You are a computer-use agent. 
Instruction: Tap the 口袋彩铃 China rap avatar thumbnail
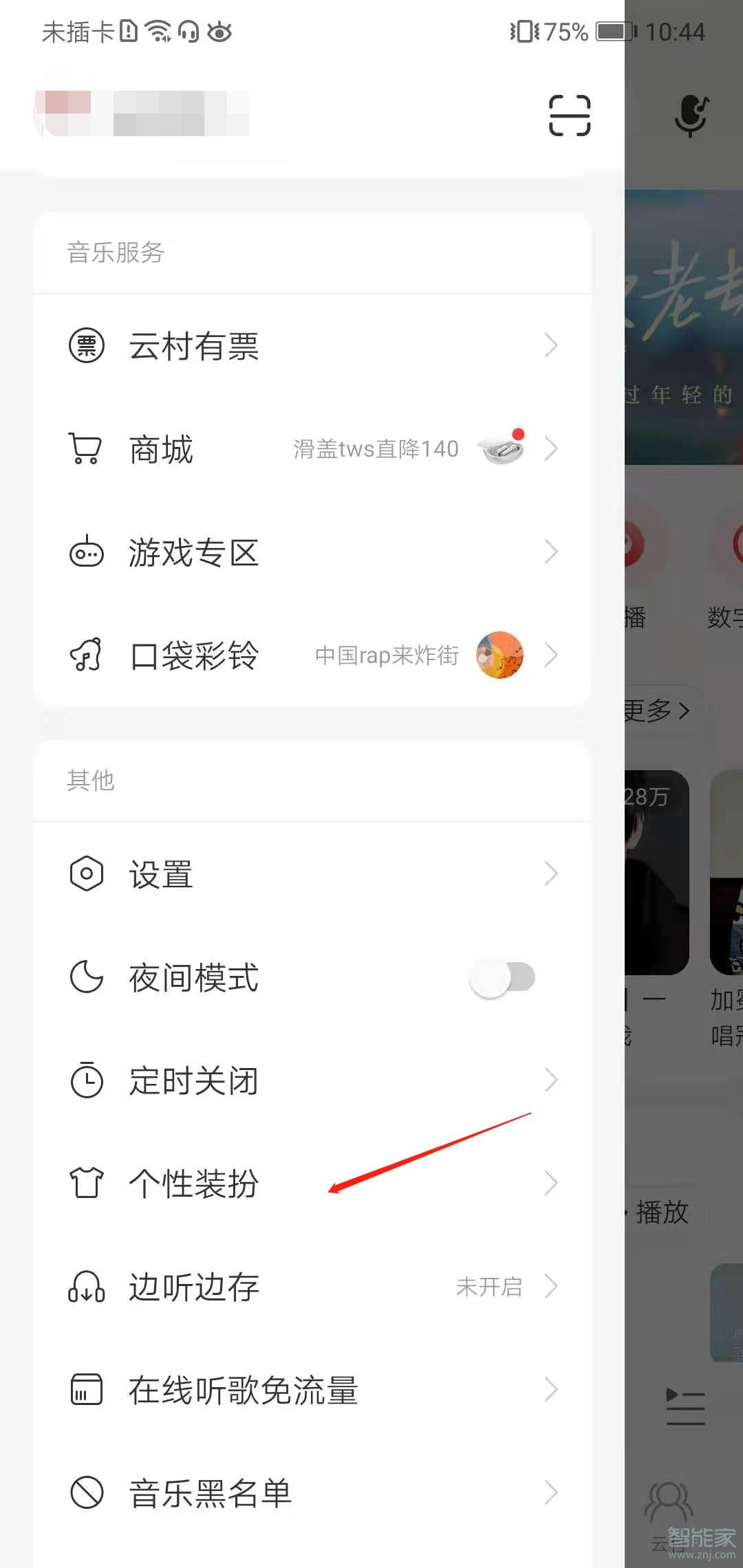click(x=500, y=655)
